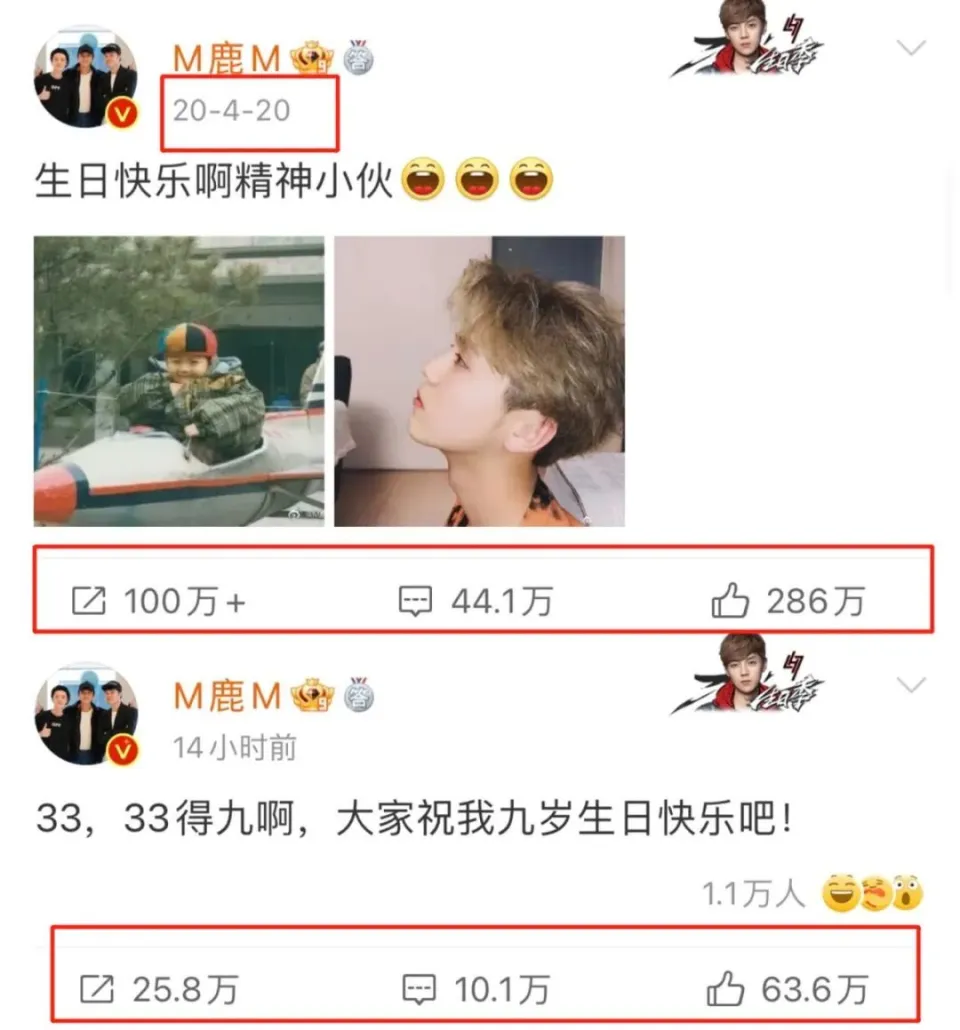Open the chevron menu on the 20-4-20 post
960x1030 pixels.
coord(912,48)
